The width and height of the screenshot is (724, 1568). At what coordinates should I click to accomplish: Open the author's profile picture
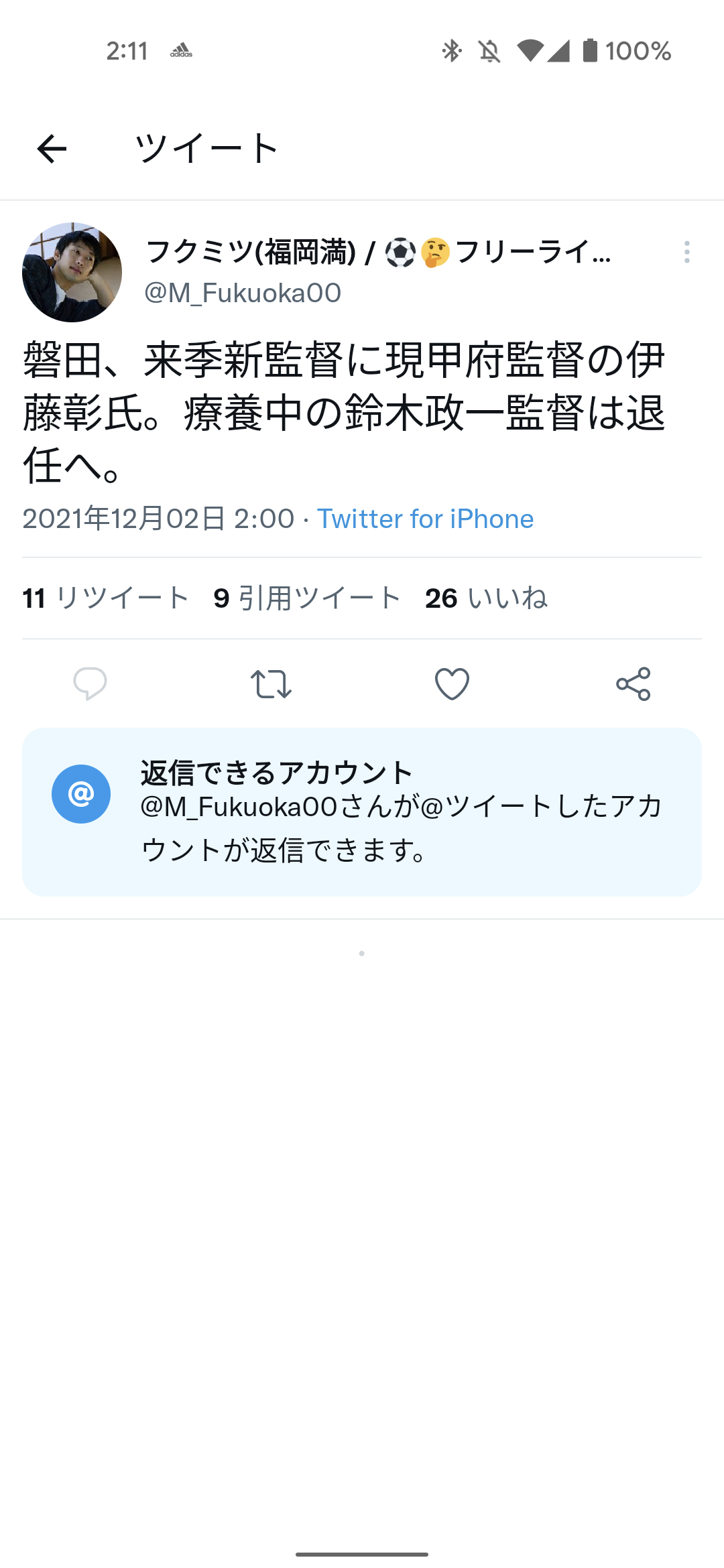72,272
